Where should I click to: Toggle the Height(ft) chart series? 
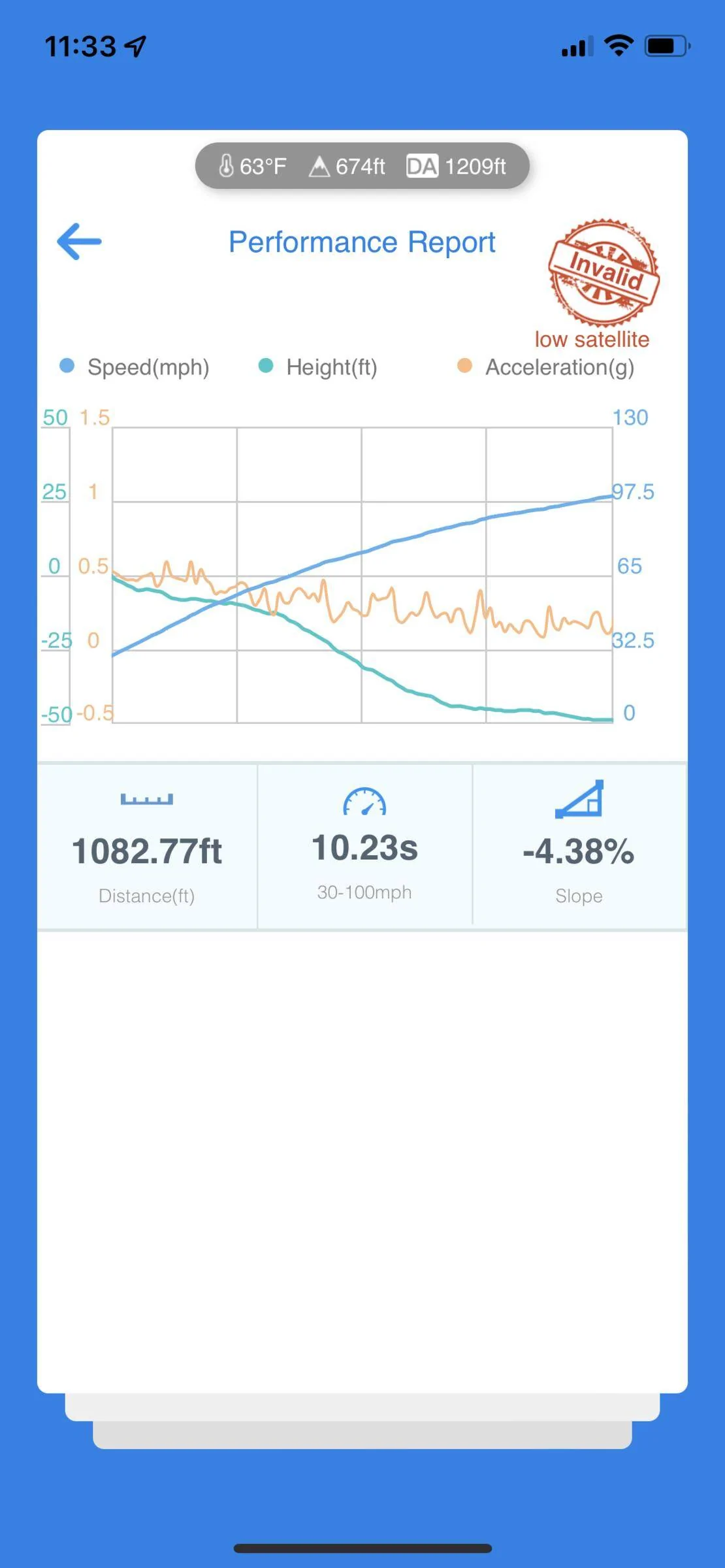pyautogui.click(x=318, y=367)
